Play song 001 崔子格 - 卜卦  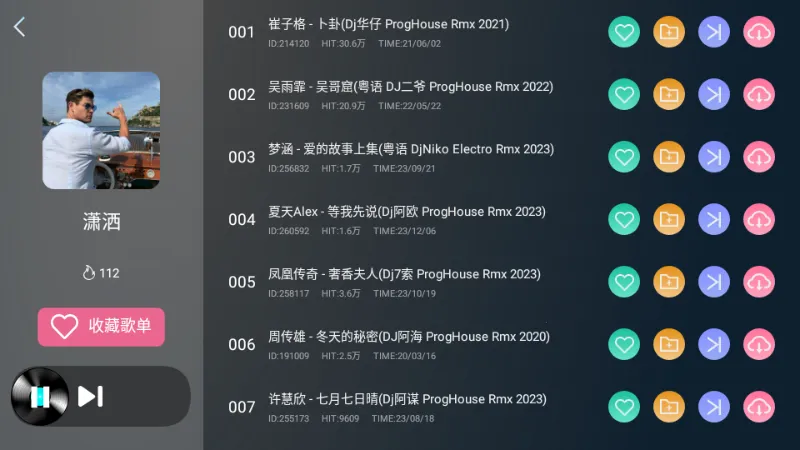pos(389,24)
